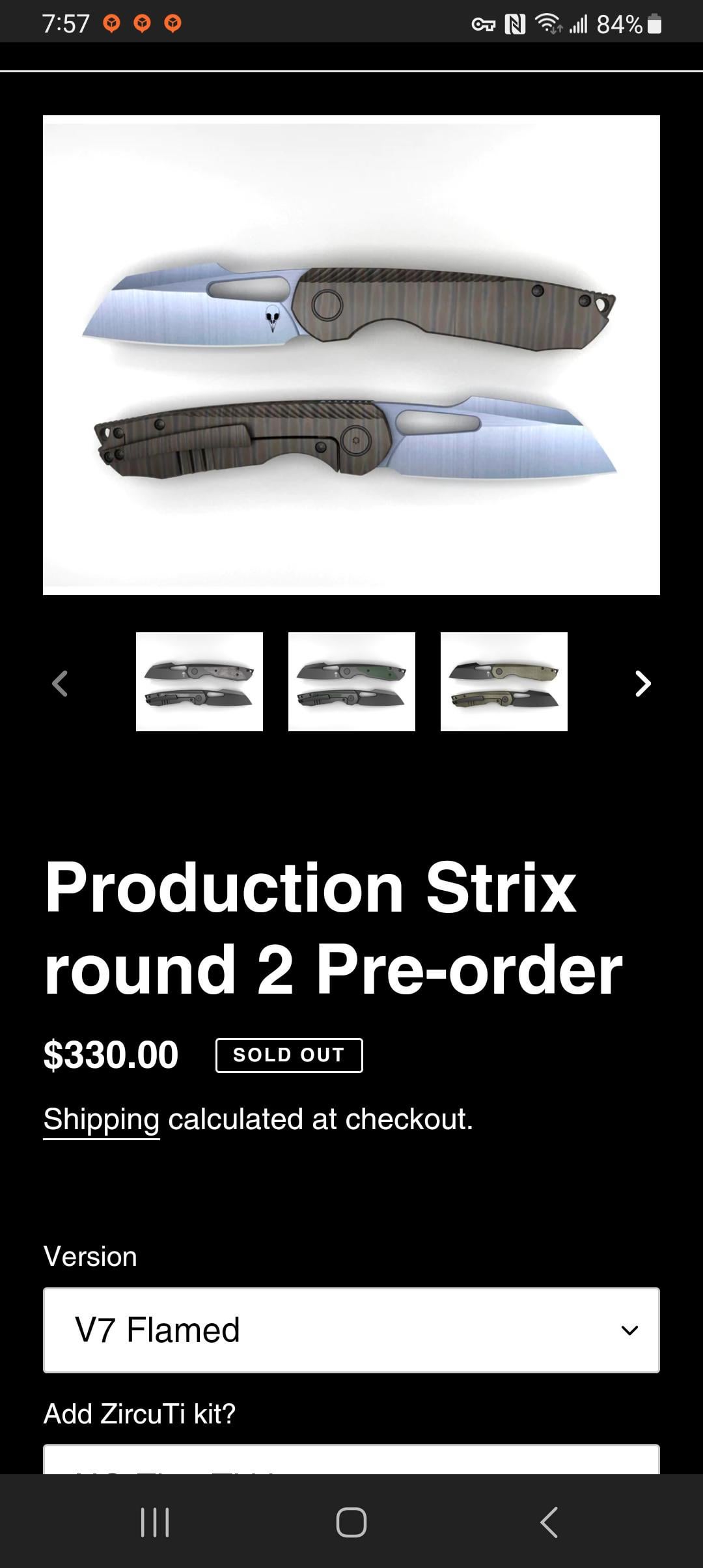Expand the Version dropdown showing V7 Flamed
Image resolution: width=703 pixels, height=1568 pixels.
(351, 1330)
